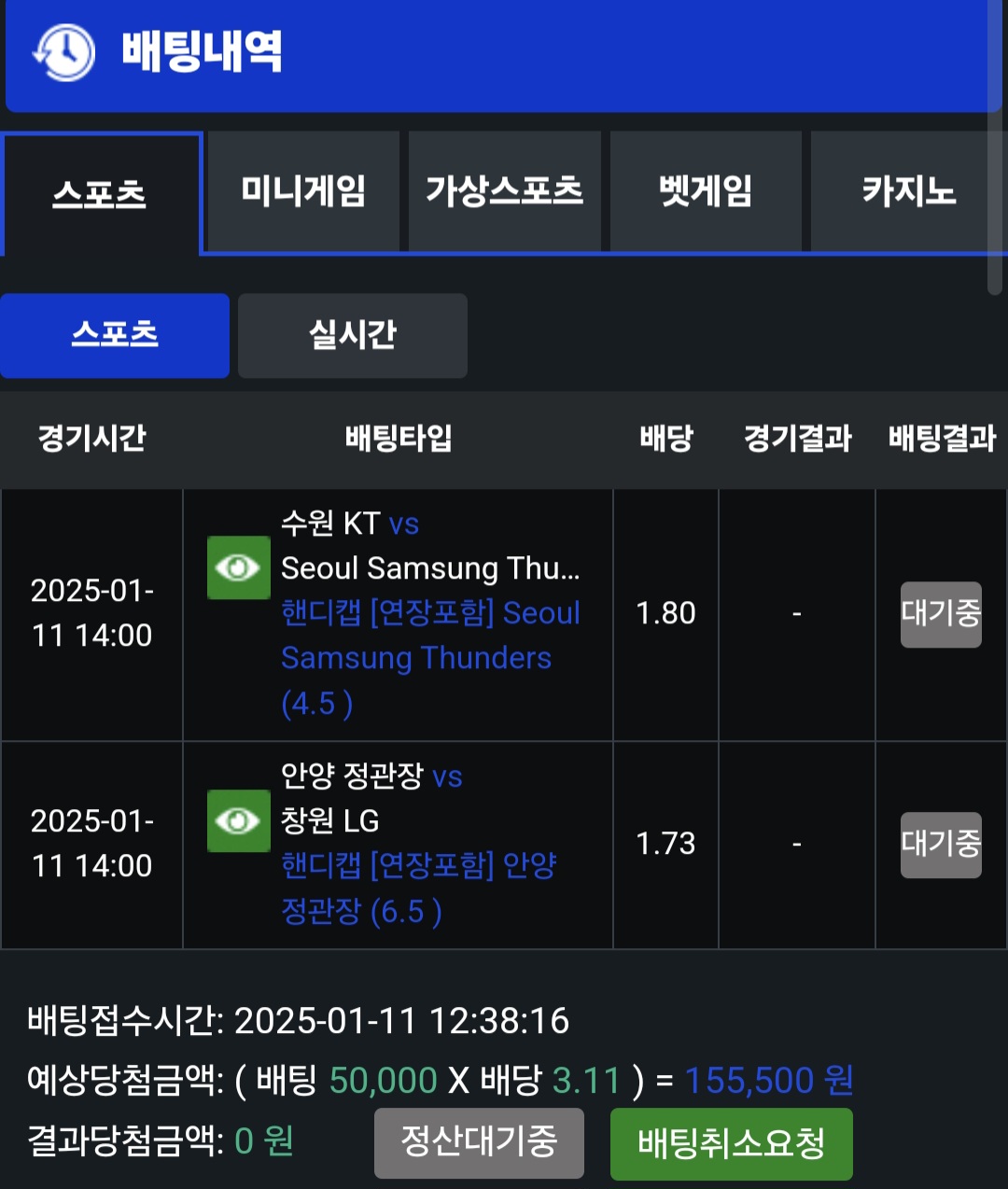This screenshot has width=1008, height=1189.
Task: Switch to the 스포츠 top tab
Action: coord(101,194)
